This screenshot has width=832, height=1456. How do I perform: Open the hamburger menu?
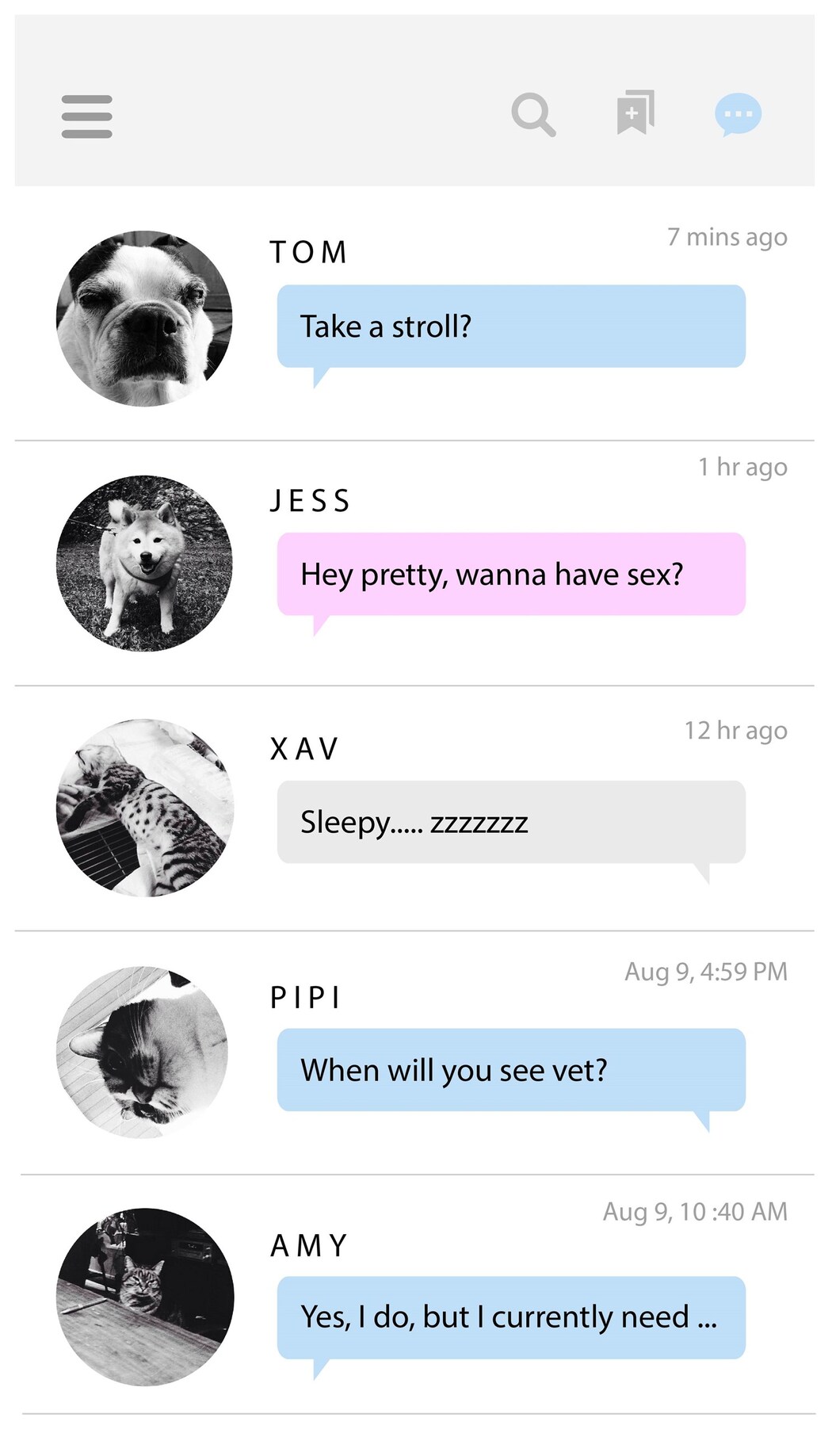pos(86,117)
